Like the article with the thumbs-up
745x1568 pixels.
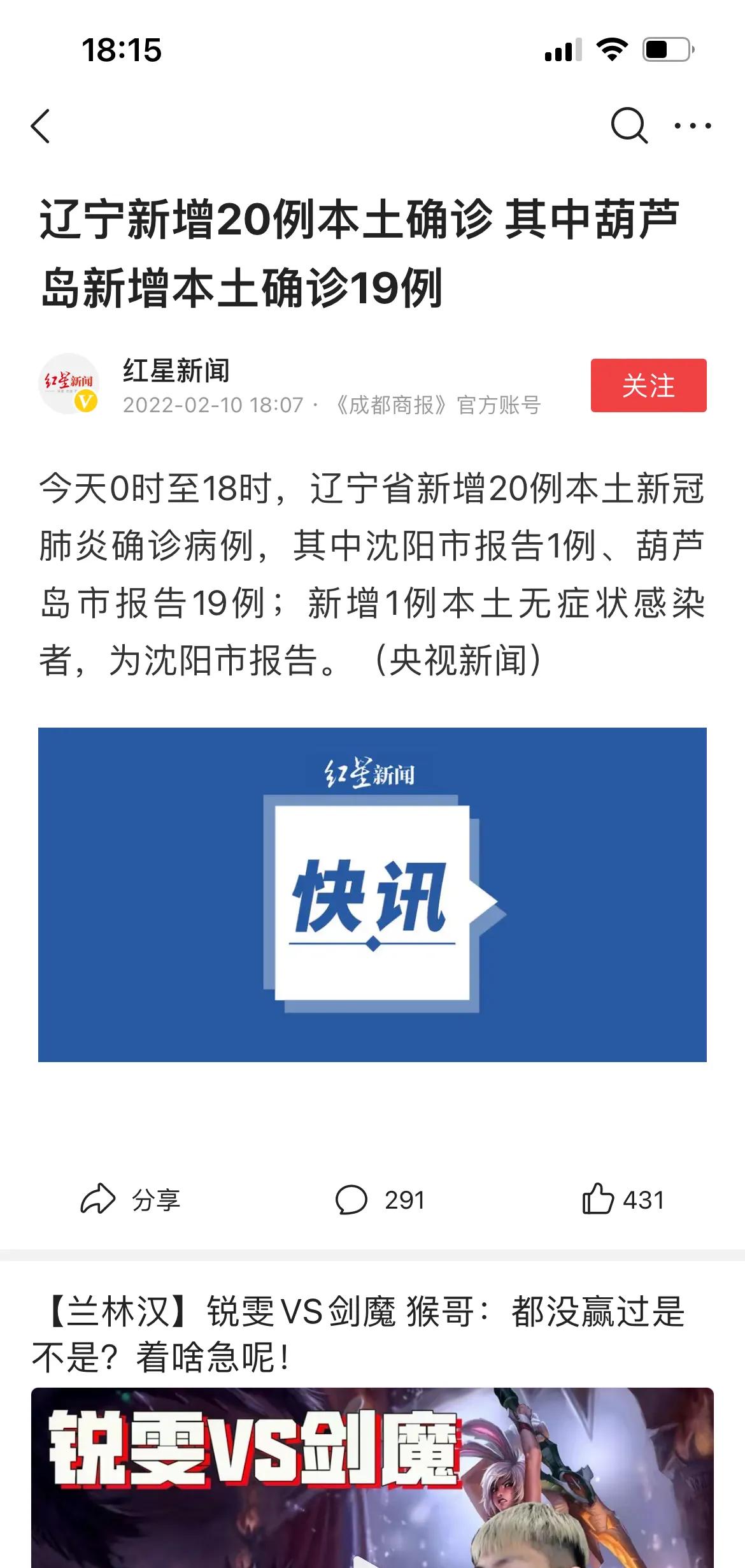tap(623, 1199)
